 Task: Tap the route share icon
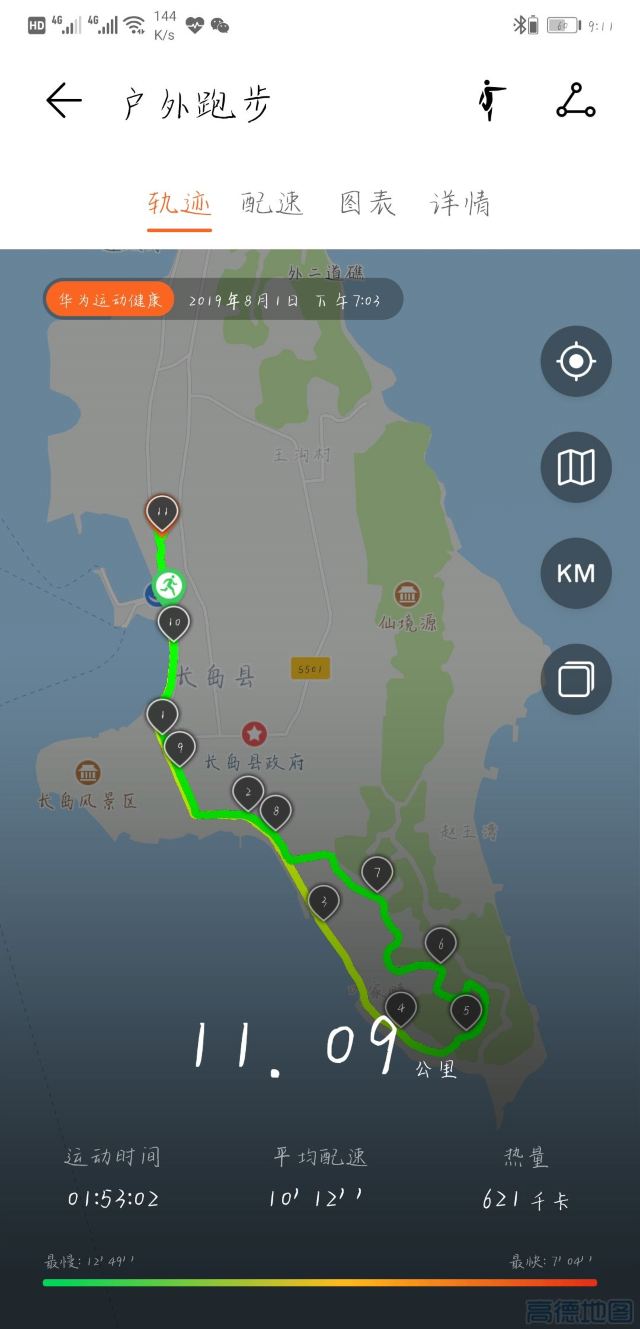tap(576, 101)
